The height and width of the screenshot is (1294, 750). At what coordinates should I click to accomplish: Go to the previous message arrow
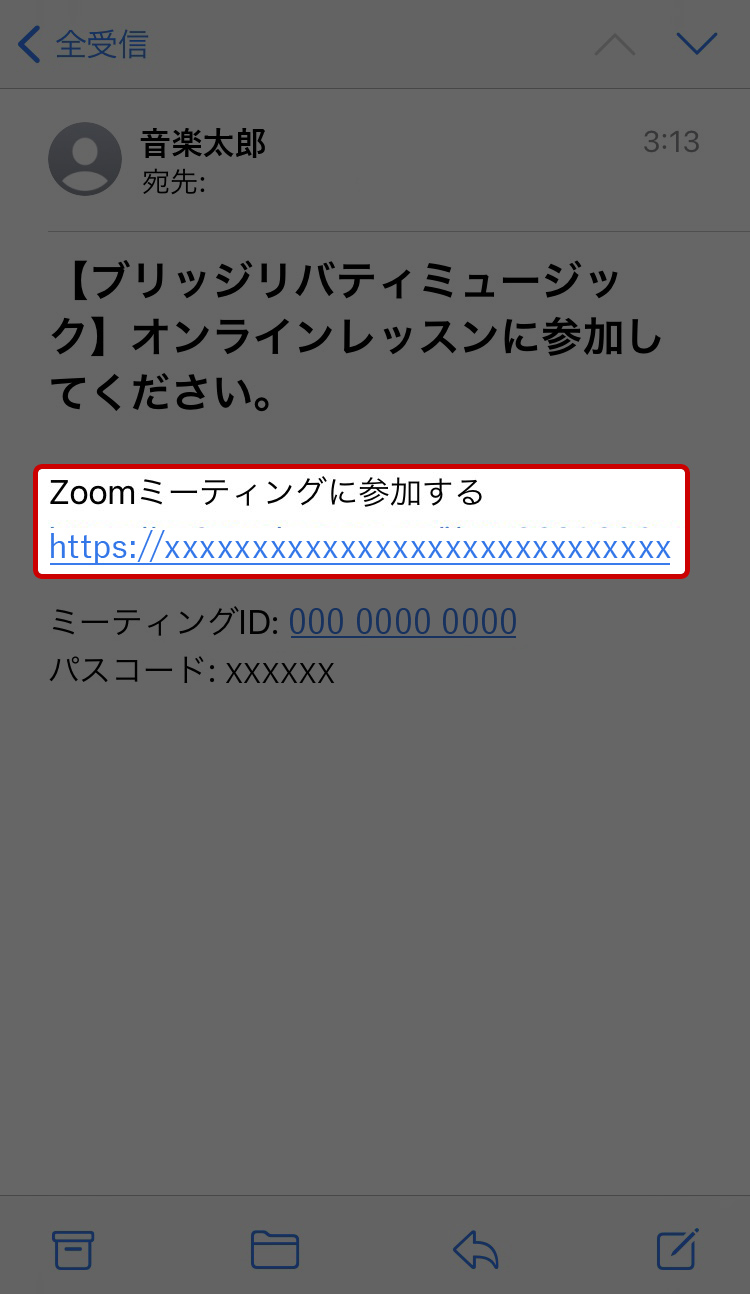[x=615, y=45]
